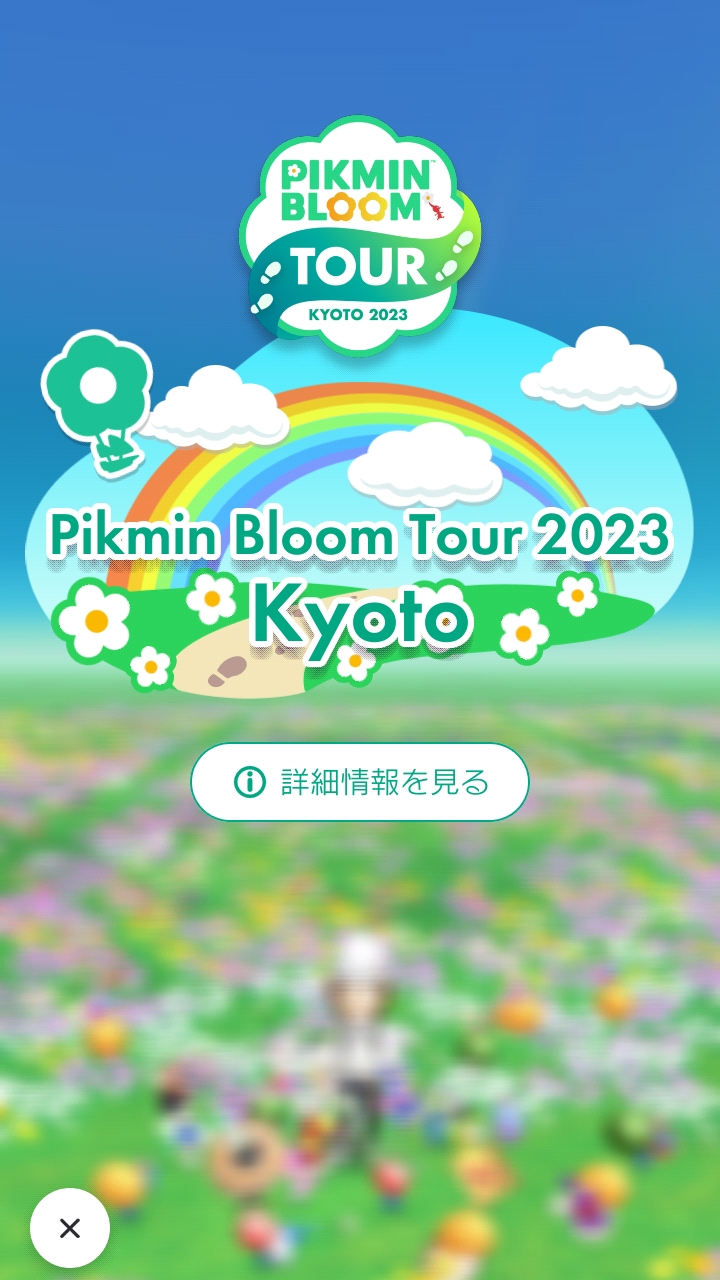
Task: Close the Pikmin Bloom Tour screen
Action: coord(70,1228)
